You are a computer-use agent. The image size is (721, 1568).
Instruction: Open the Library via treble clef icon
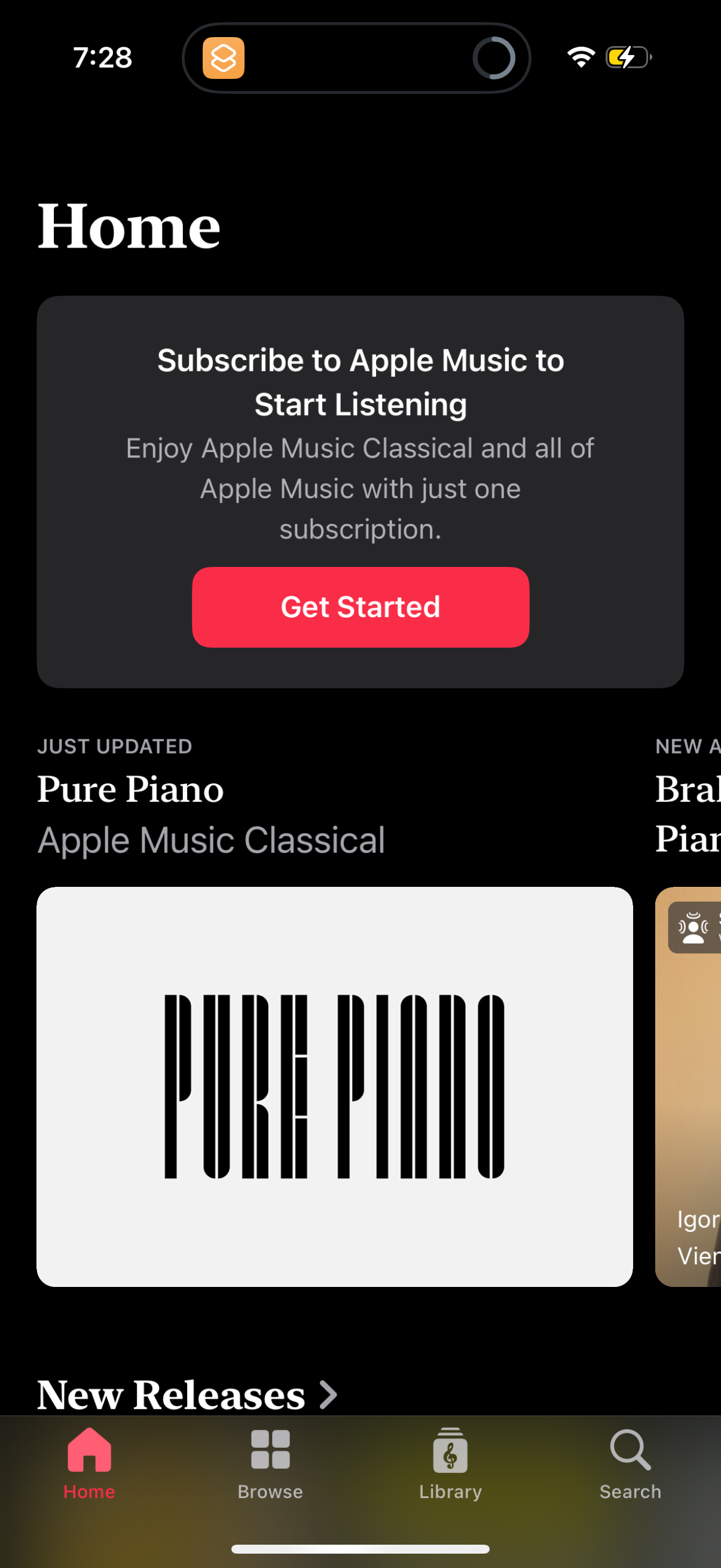450,1455
